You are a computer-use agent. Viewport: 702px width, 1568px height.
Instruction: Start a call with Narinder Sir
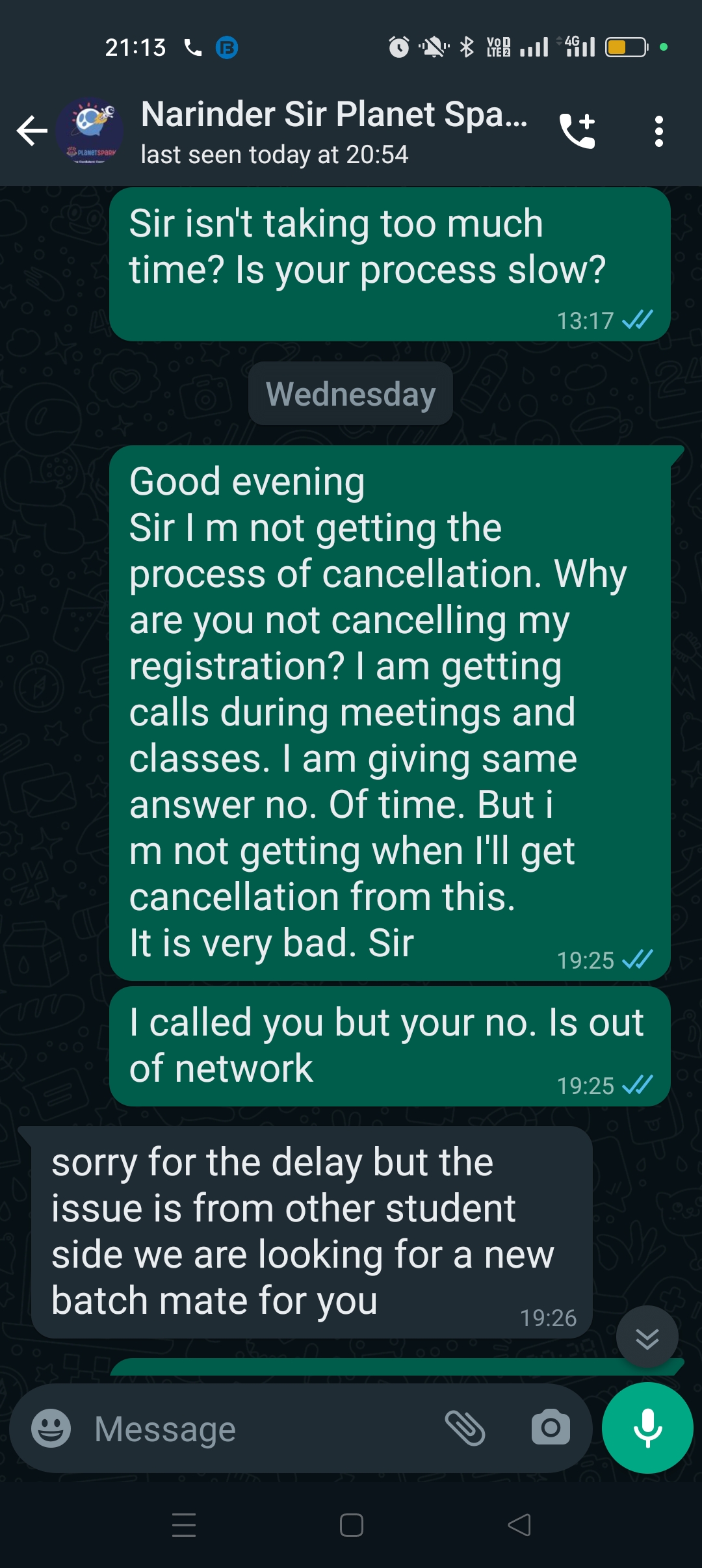pyautogui.click(x=577, y=131)
